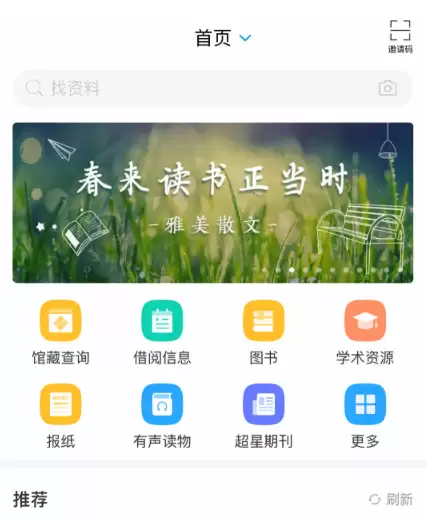Show more apps via 更多
Viewport: 426px width, 522px height.
pos(365,416)
